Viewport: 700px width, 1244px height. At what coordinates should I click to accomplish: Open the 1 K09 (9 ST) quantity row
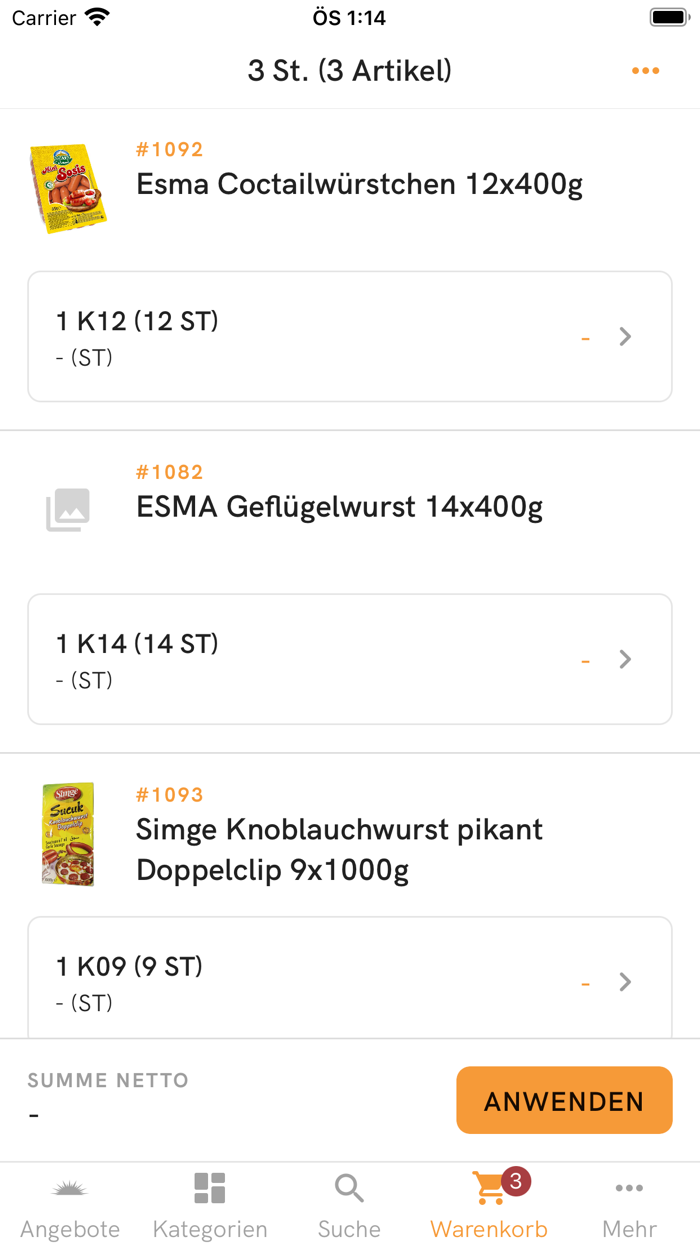coord(349,980)
